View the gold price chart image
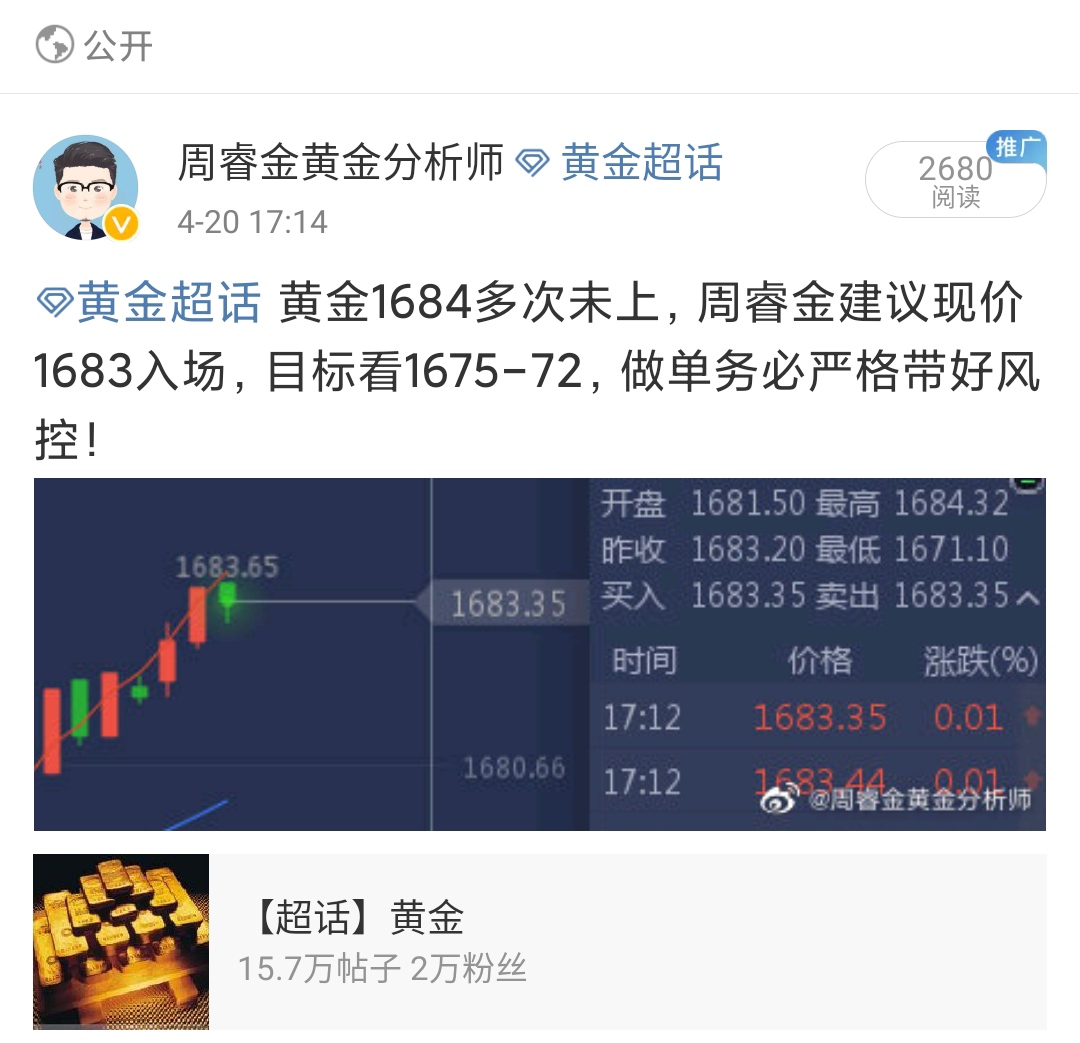Viewport: 1080px width, 1043px height. [539, 654]
